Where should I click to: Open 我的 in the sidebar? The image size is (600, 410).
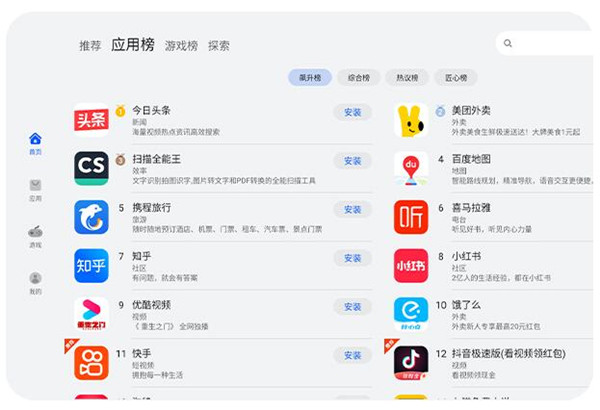[x=35, y=283]
